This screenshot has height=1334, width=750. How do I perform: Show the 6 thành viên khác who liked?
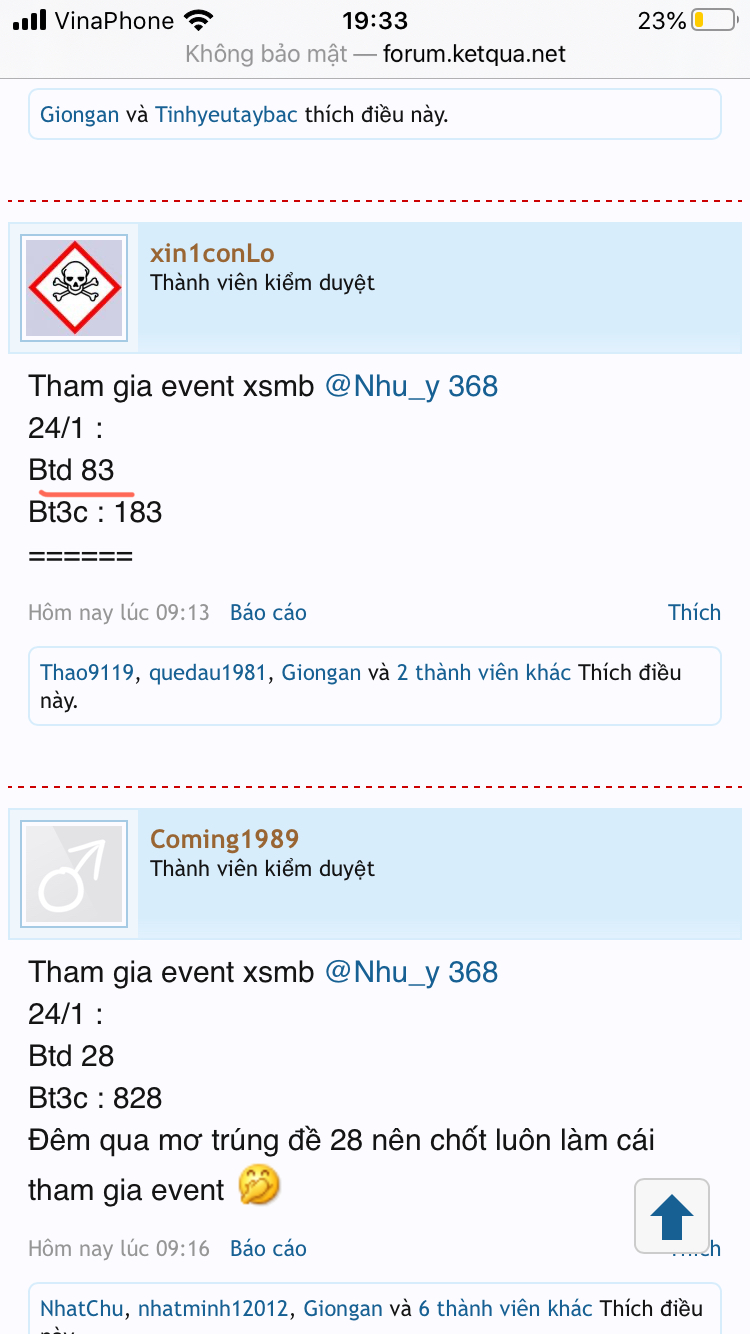coord(506,1309)
